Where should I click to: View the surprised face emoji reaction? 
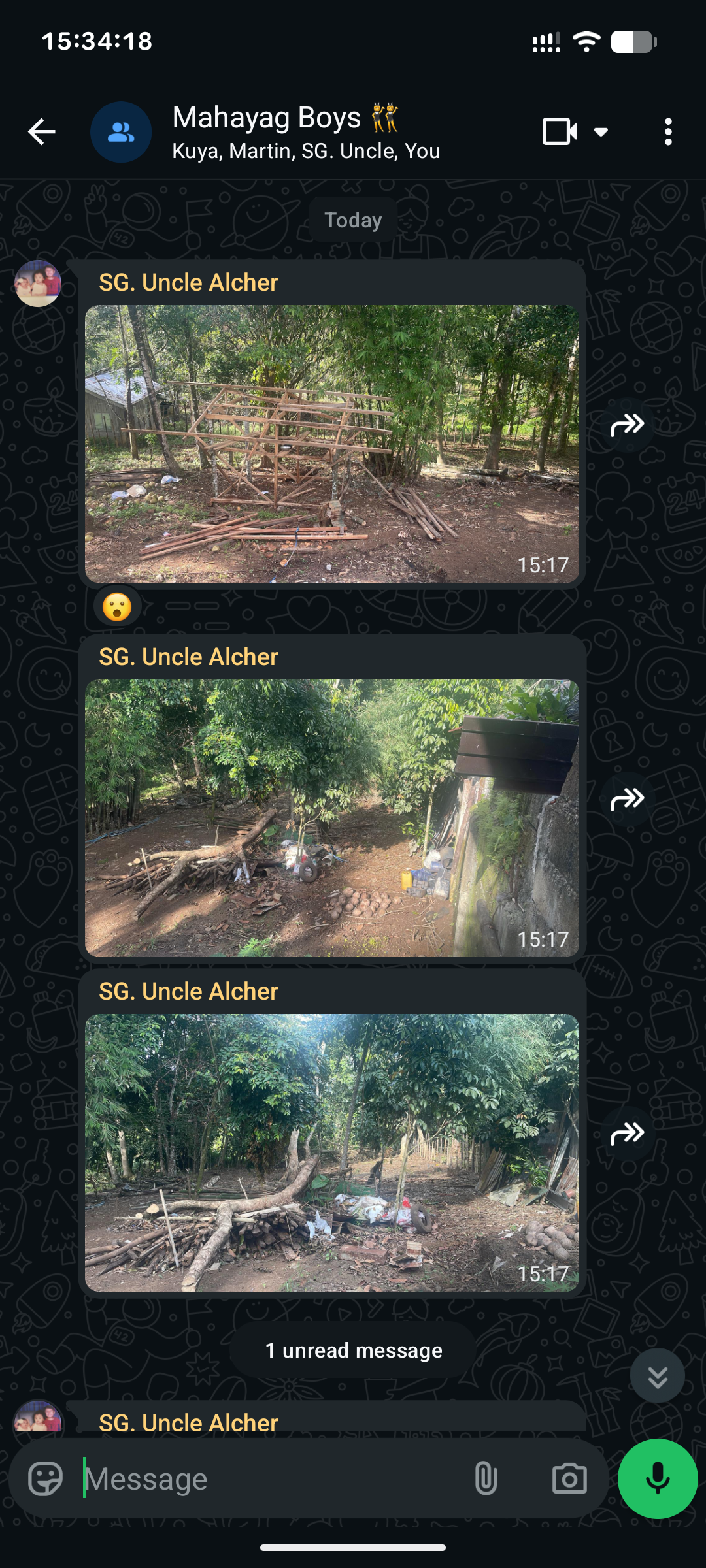click(x=117, y=605)
